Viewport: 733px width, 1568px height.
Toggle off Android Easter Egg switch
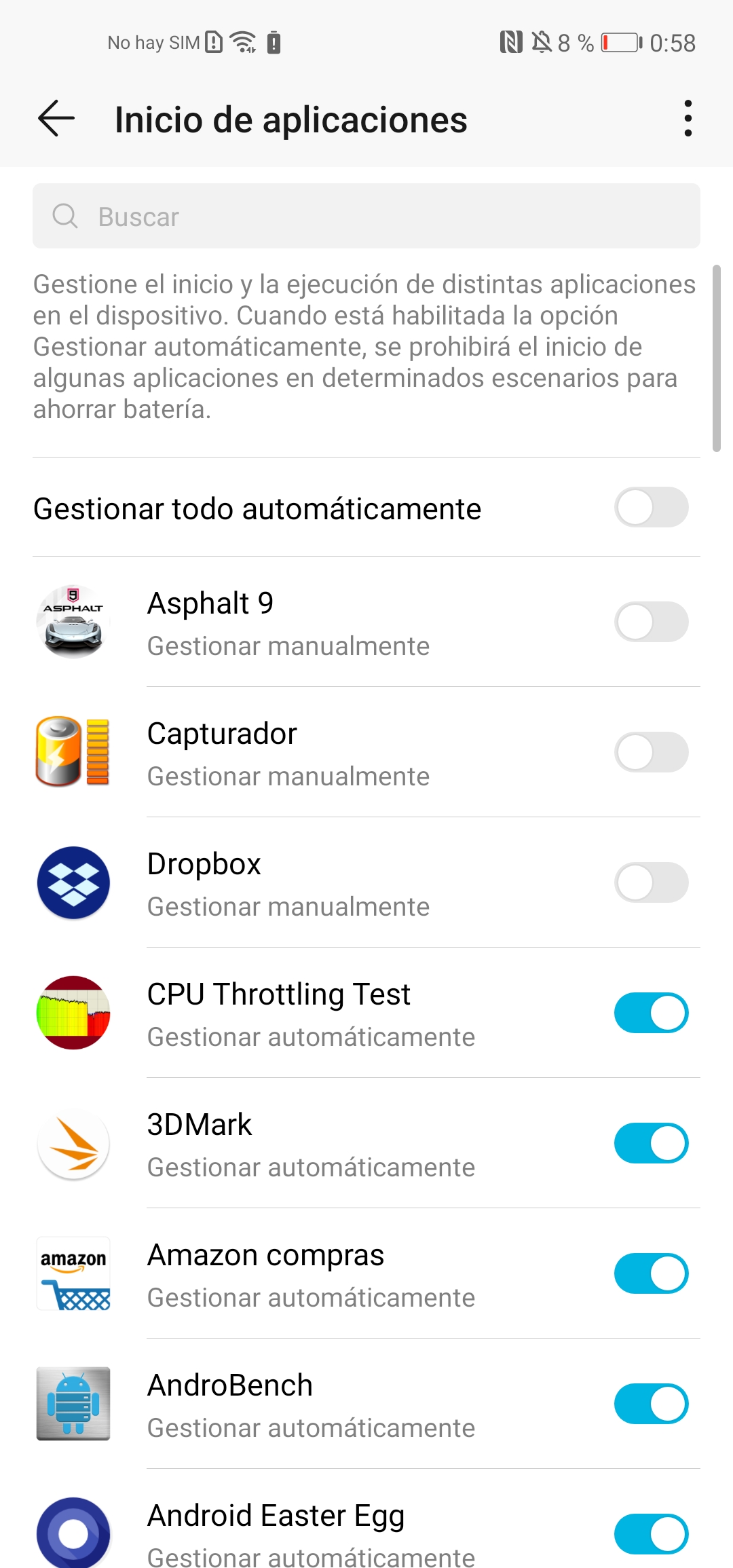click(652, 1534)
